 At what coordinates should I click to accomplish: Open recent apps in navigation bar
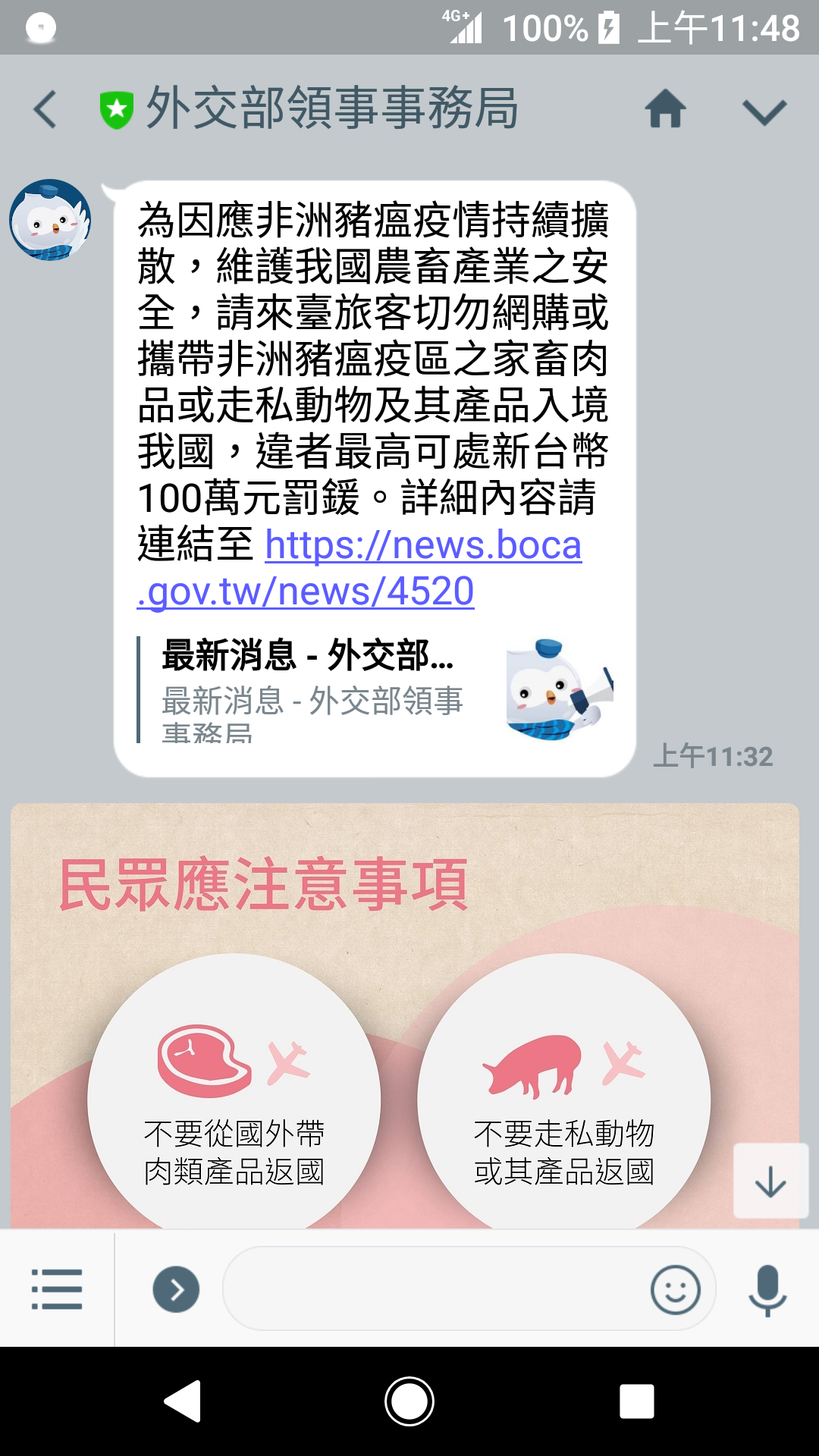[637, 1401]
